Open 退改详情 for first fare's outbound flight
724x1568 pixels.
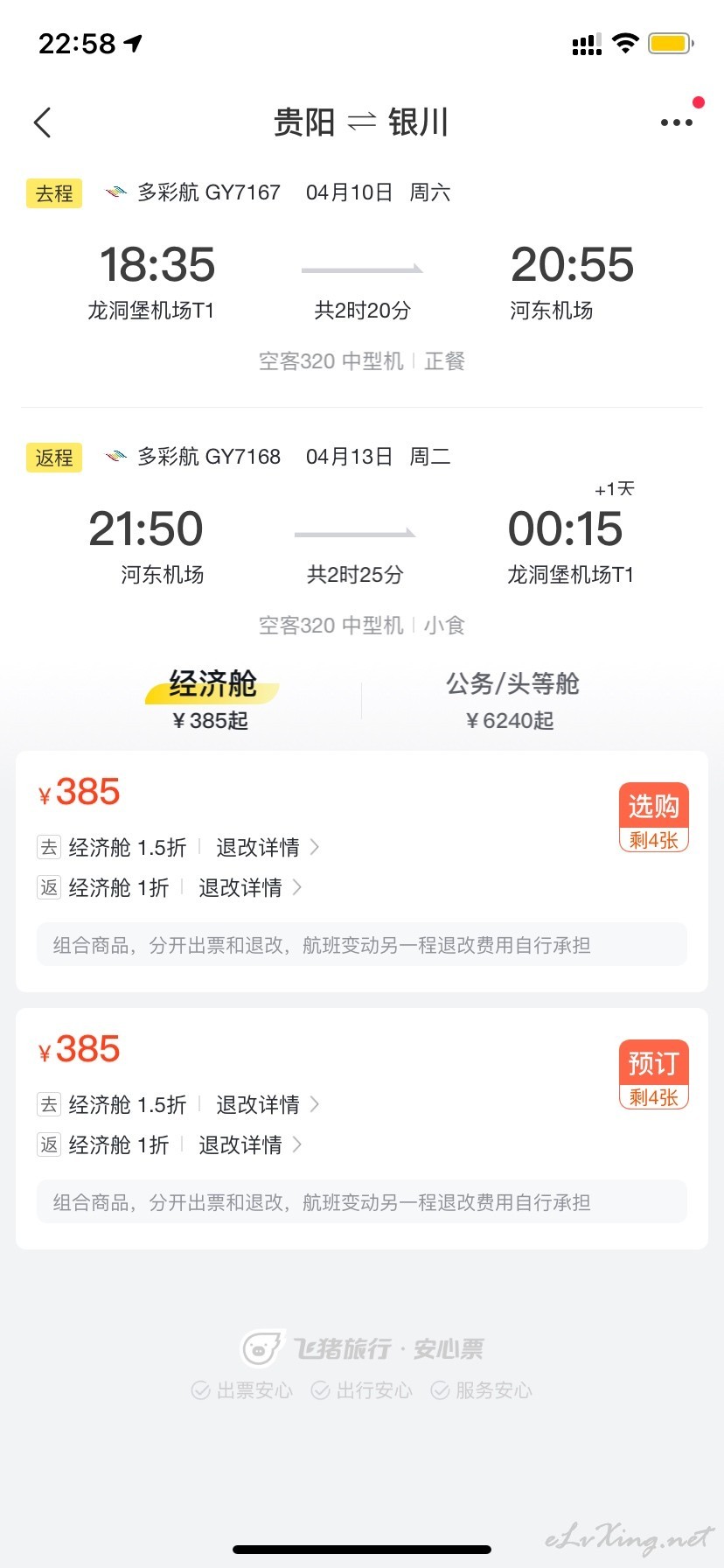click(268, 847)
